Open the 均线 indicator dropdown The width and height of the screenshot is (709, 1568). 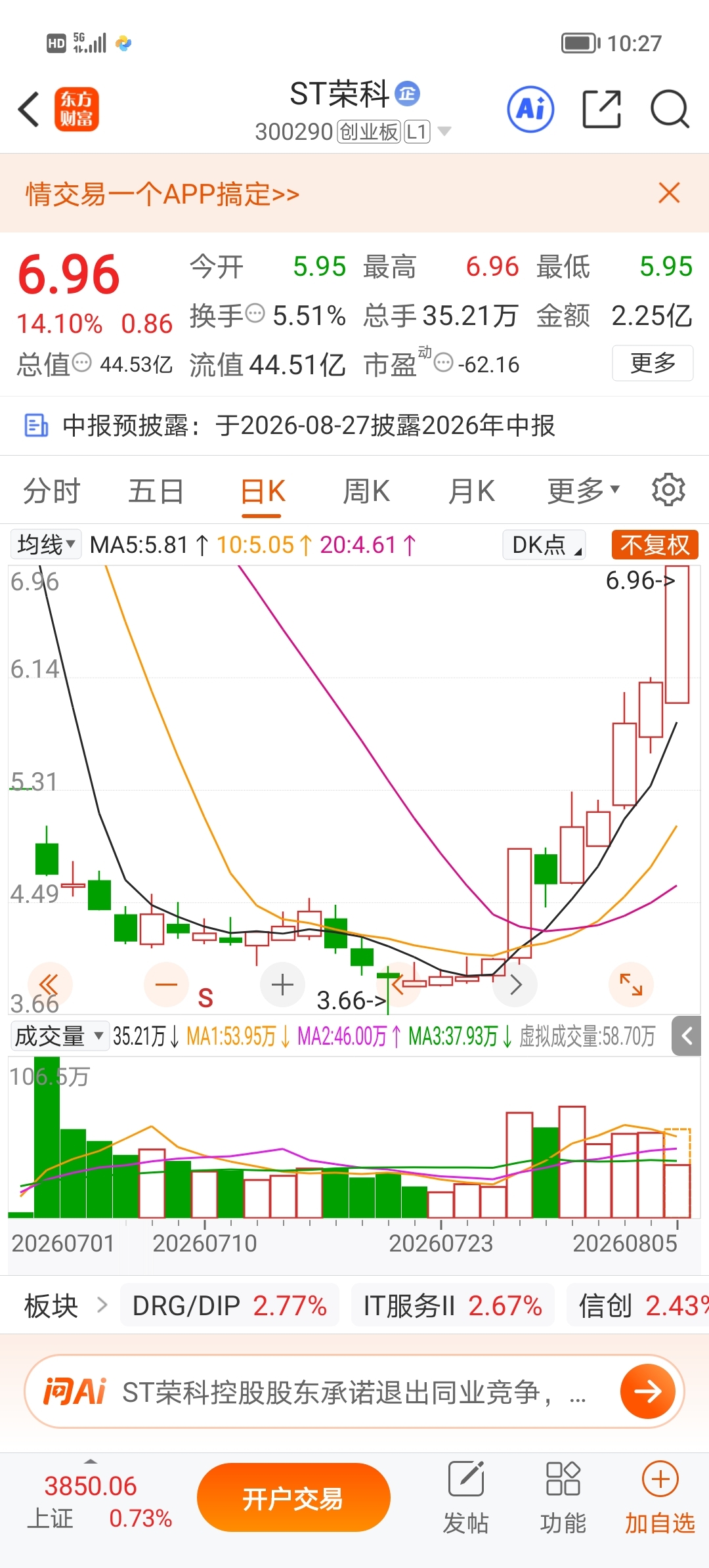[46, 544]
